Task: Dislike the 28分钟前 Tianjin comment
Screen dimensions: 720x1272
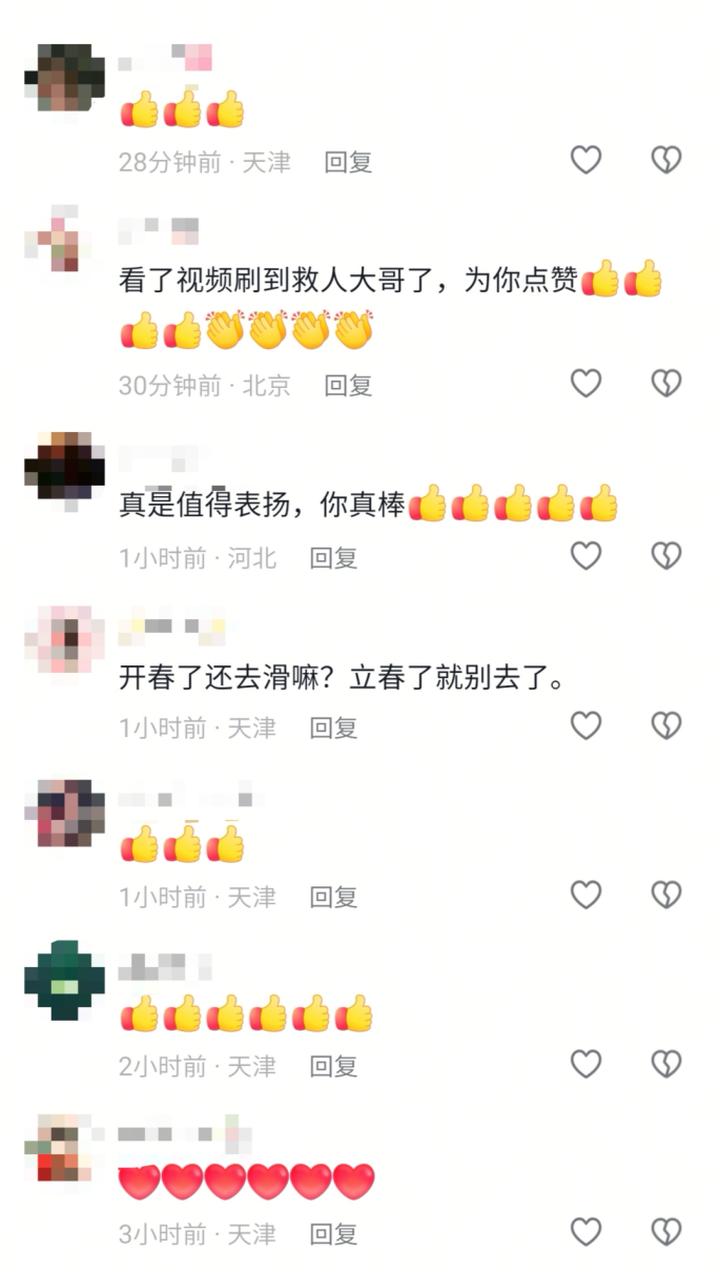Action: (x=666, y=160)
